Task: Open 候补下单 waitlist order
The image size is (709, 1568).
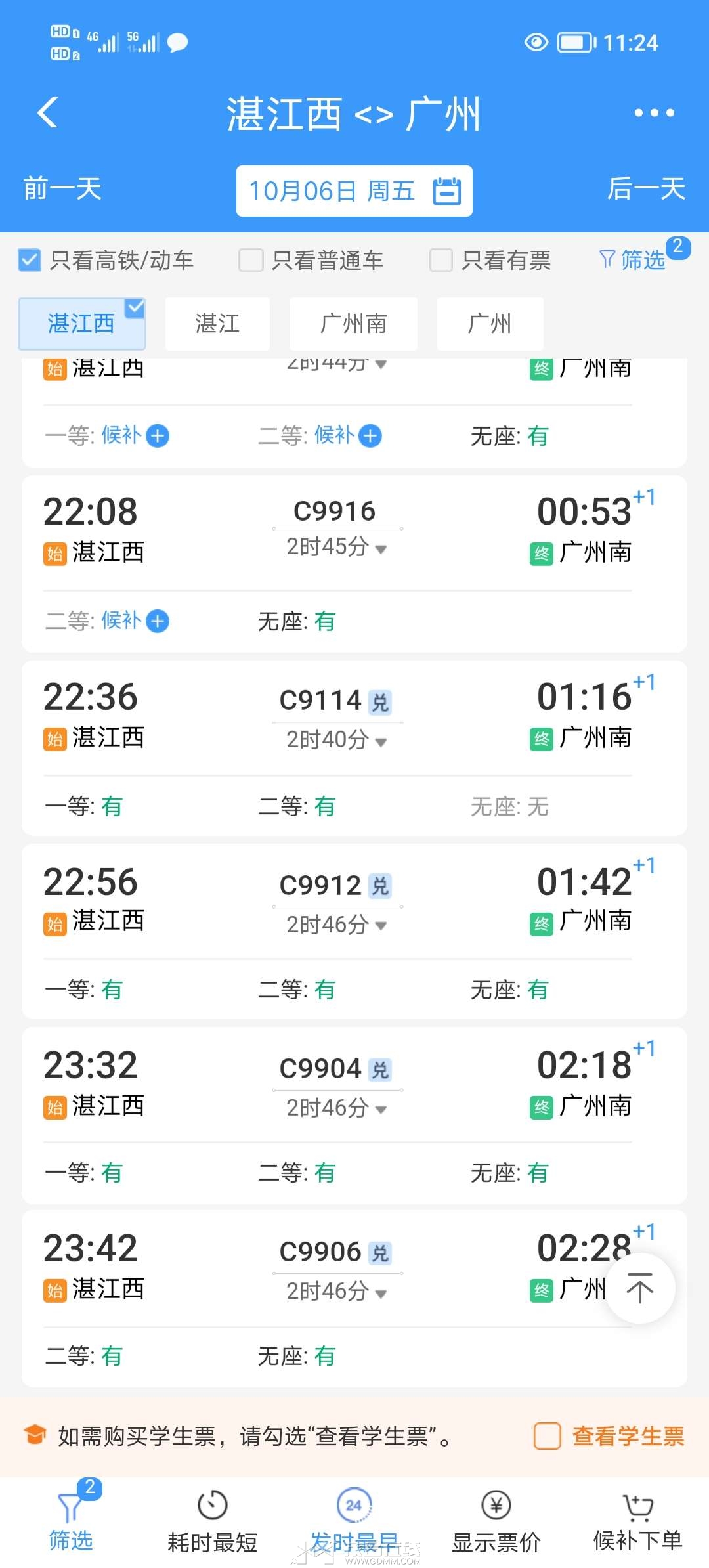Action: click(x=637, y=1521)
